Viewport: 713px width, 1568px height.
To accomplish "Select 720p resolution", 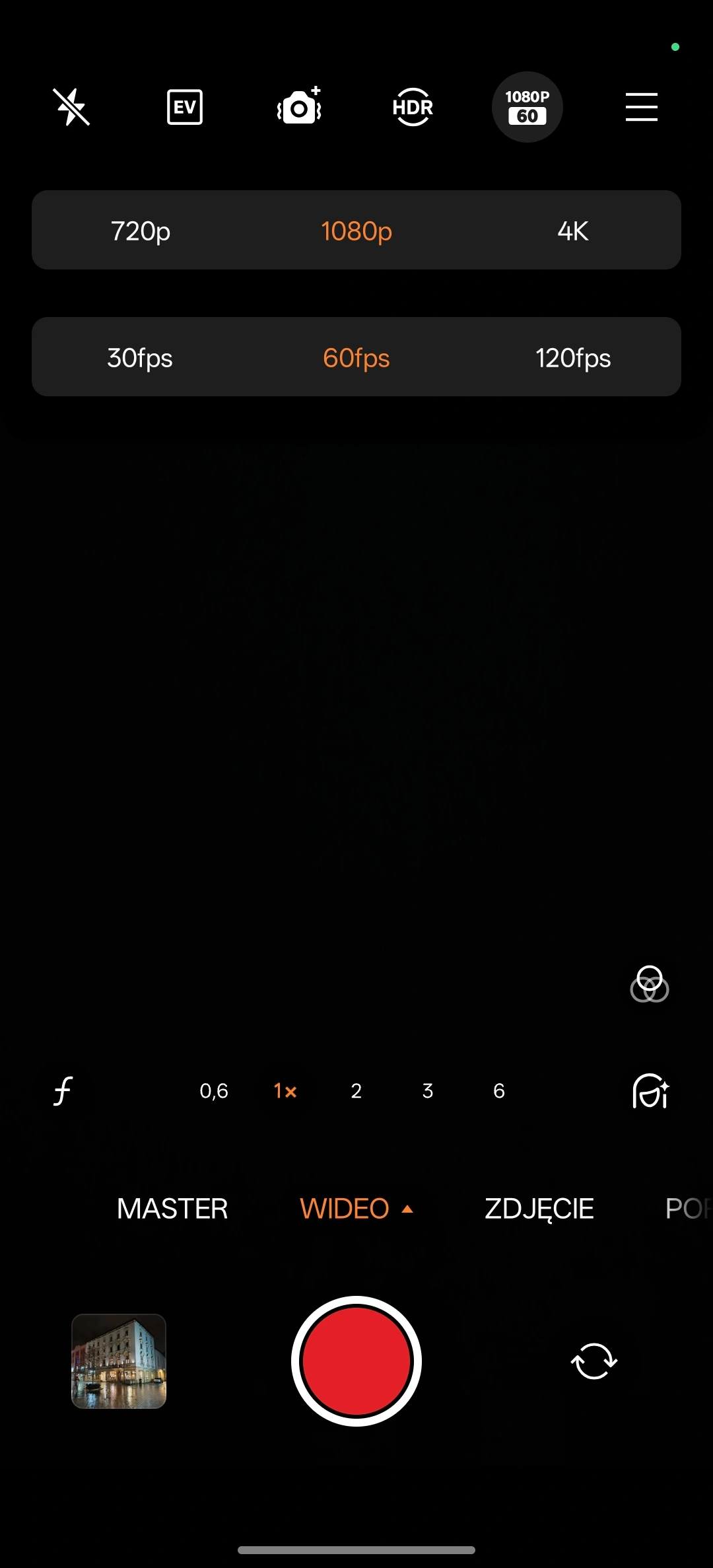I will (141, 231).
